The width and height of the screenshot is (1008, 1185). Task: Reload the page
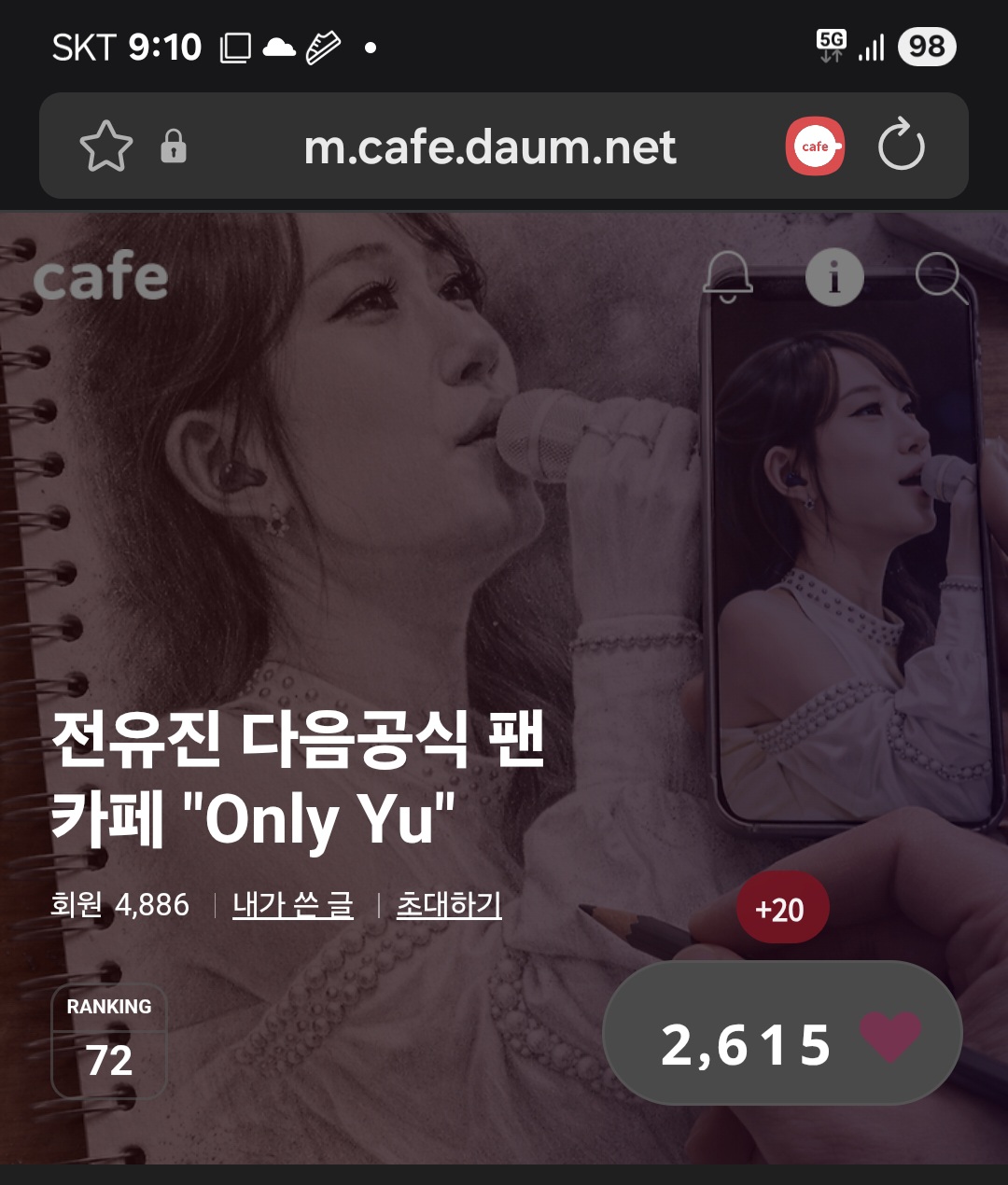(x=901, y=146)
